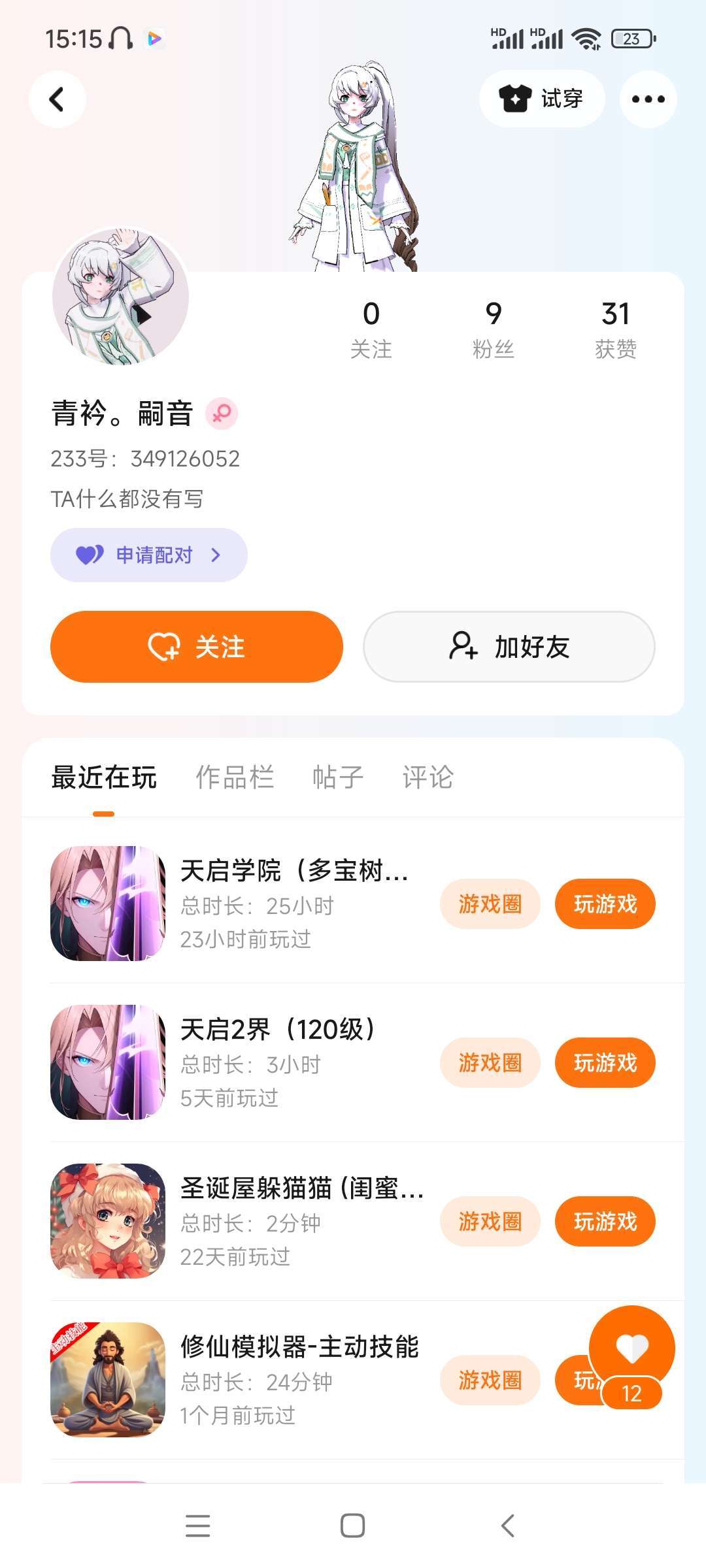Go to the system home screen
This screenshot has width=706, height=1568.
coord(353,1526)
